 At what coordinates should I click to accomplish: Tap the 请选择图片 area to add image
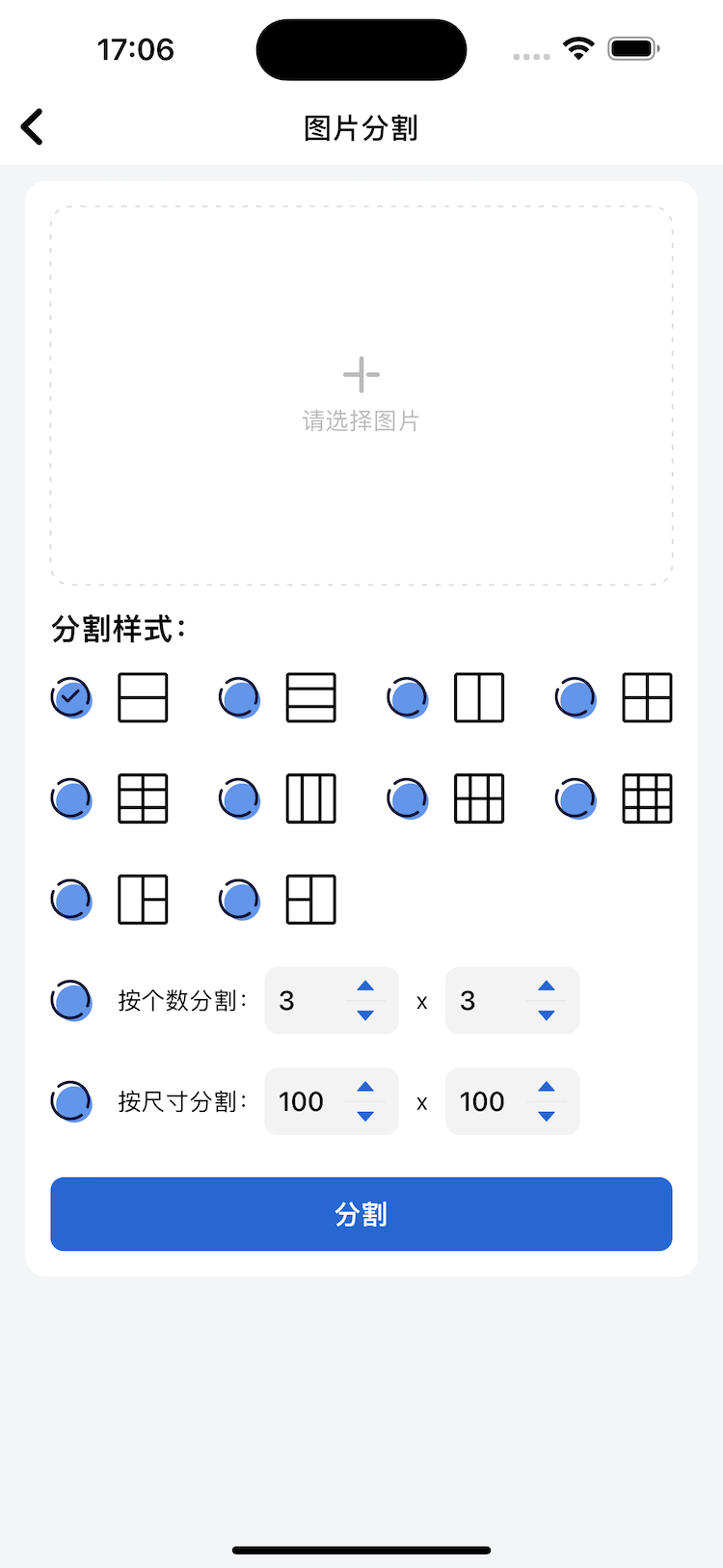(x=361, y=395)
